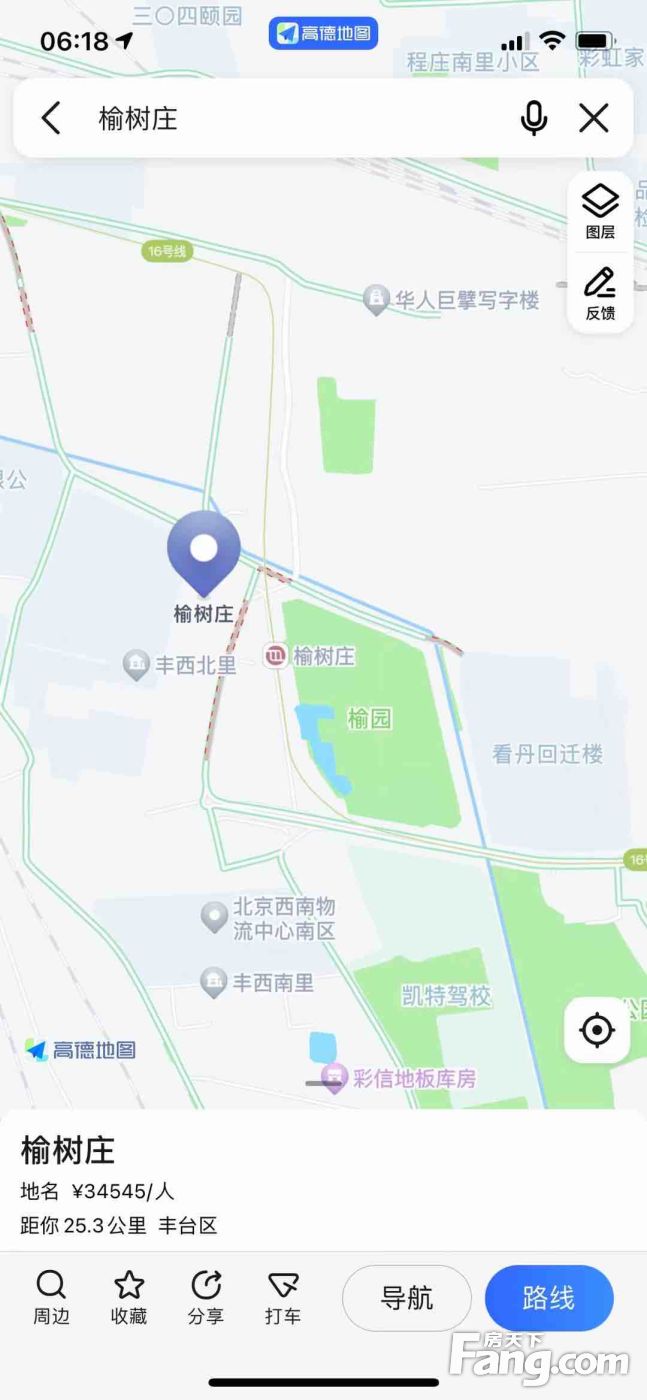This screenshot has height=1400, width=647.
Task: Go back from the search result
Action: pos(51,119)
